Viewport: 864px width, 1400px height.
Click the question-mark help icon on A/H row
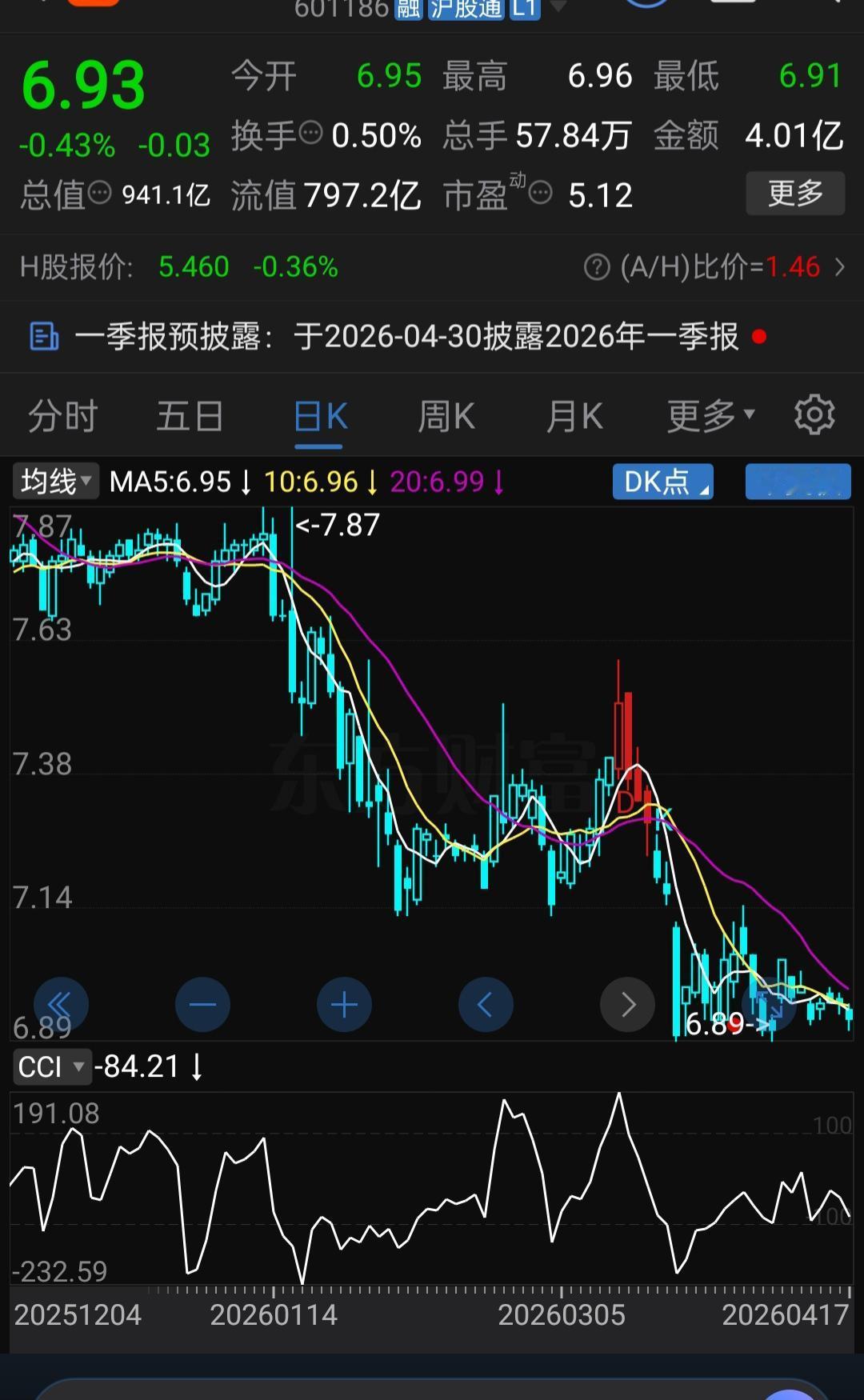point(595,266)
